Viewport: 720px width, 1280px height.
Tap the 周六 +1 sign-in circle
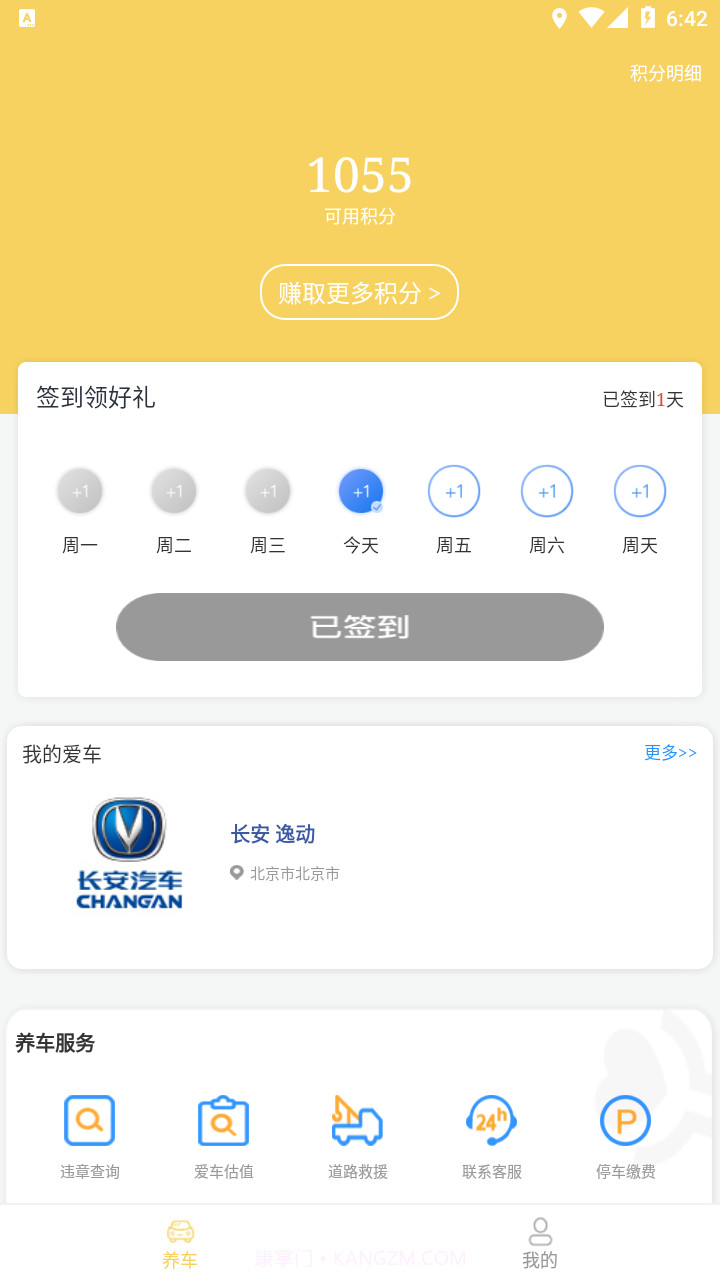(x=547, y=491)
